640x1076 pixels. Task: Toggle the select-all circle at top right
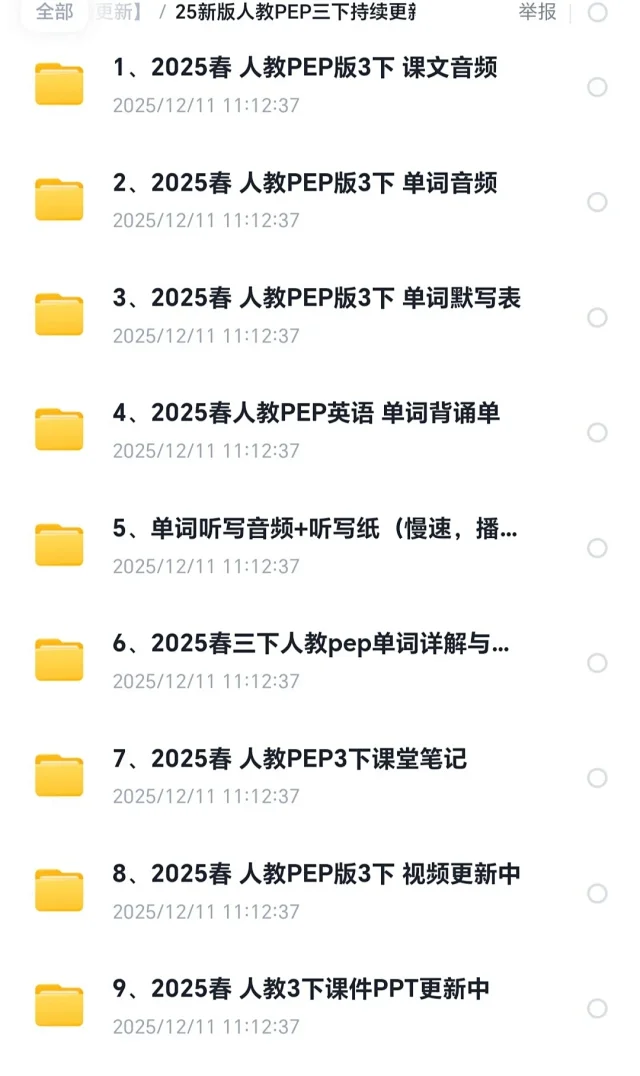point(597,12)
